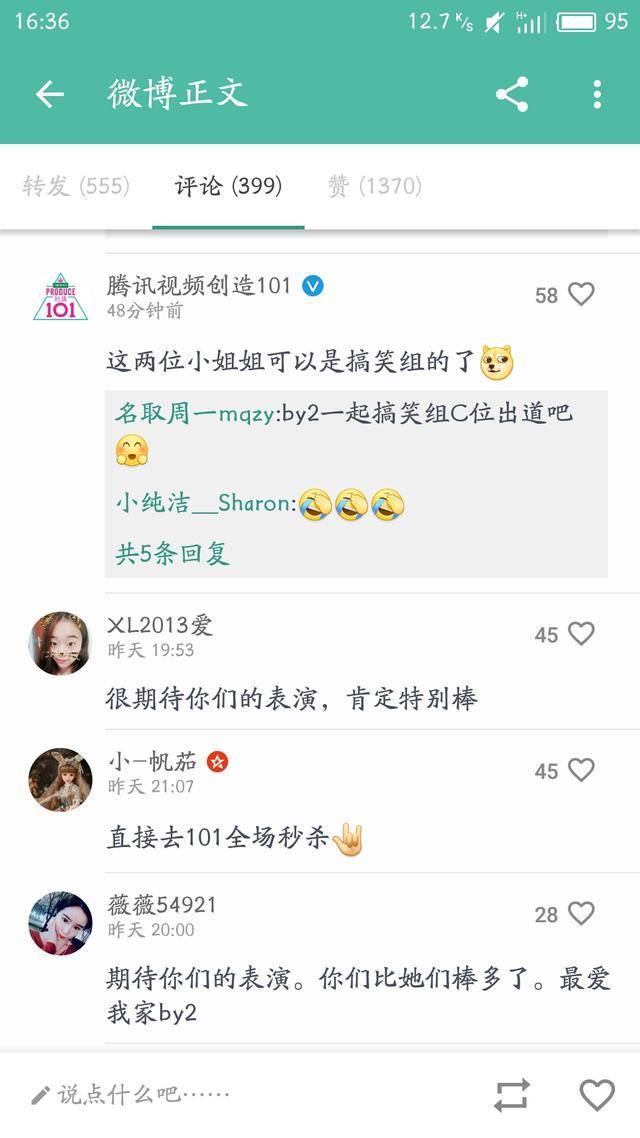640x1138 pixels.
Task: Open 薇薇54921's profile avatar
Action: pyautogui.click(x=60, y=922)
